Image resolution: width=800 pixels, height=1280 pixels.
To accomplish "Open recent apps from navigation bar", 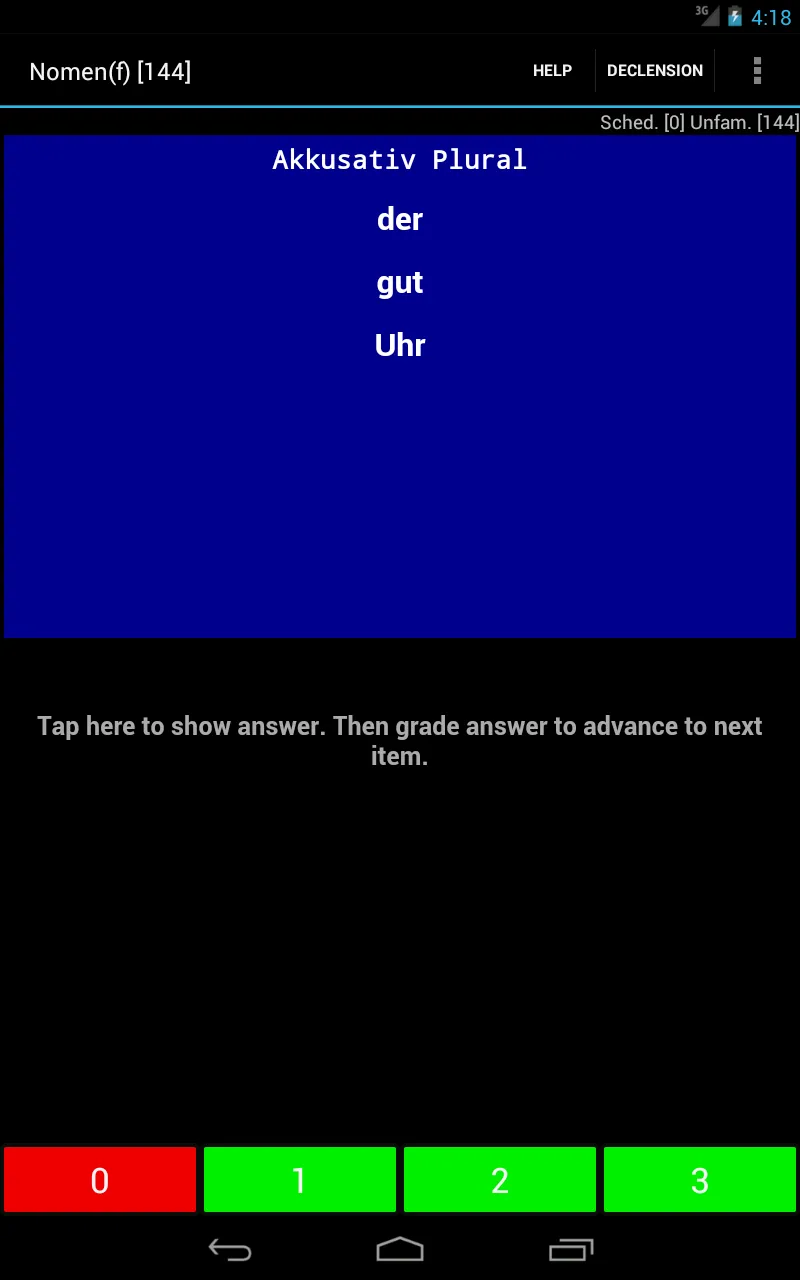I will pos(571,1249).
